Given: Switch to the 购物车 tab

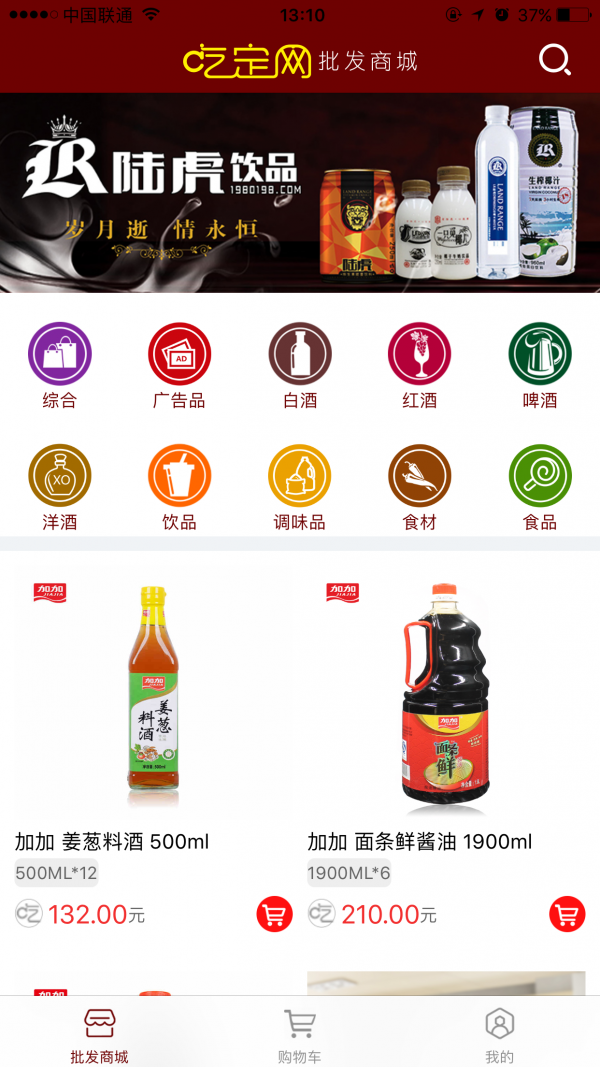Looking at the screenshot, I should tap(299, 1034).
